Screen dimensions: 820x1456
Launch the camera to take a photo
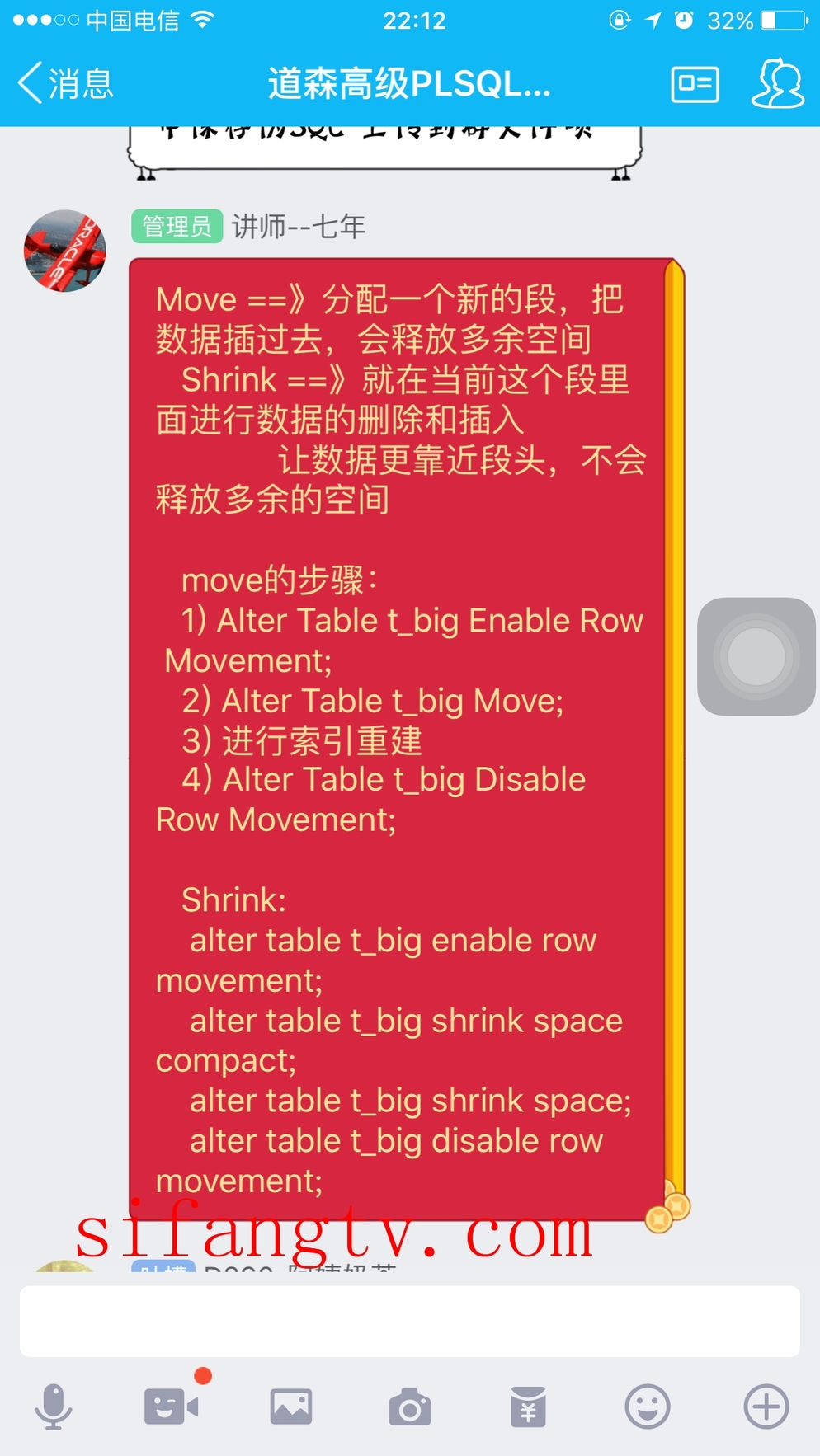[410, 1407]
